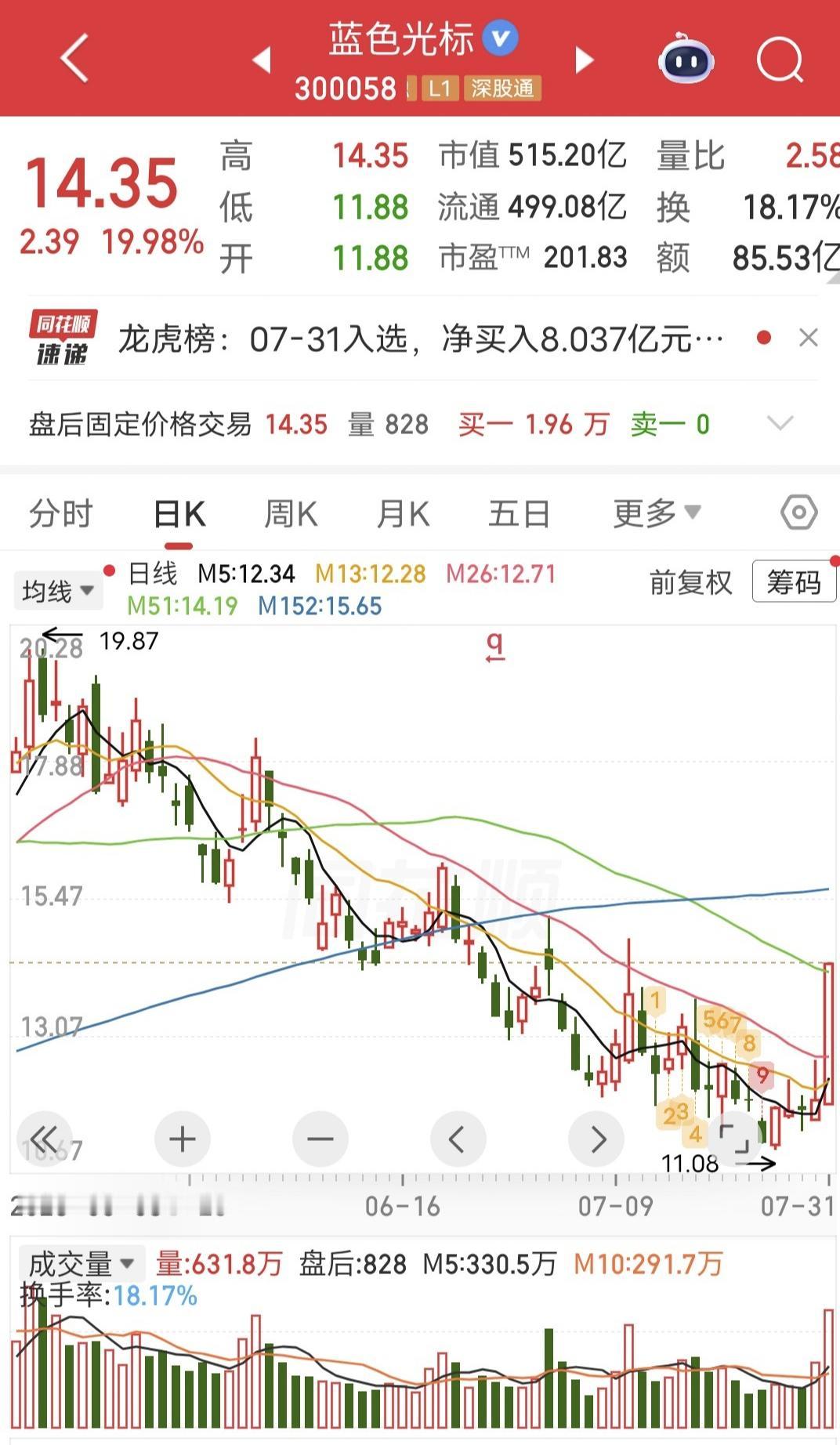This screenshot has height=1445, width=840.
Task: Open the 均线 indicator dropdown
Action: (x=58, y=591)
